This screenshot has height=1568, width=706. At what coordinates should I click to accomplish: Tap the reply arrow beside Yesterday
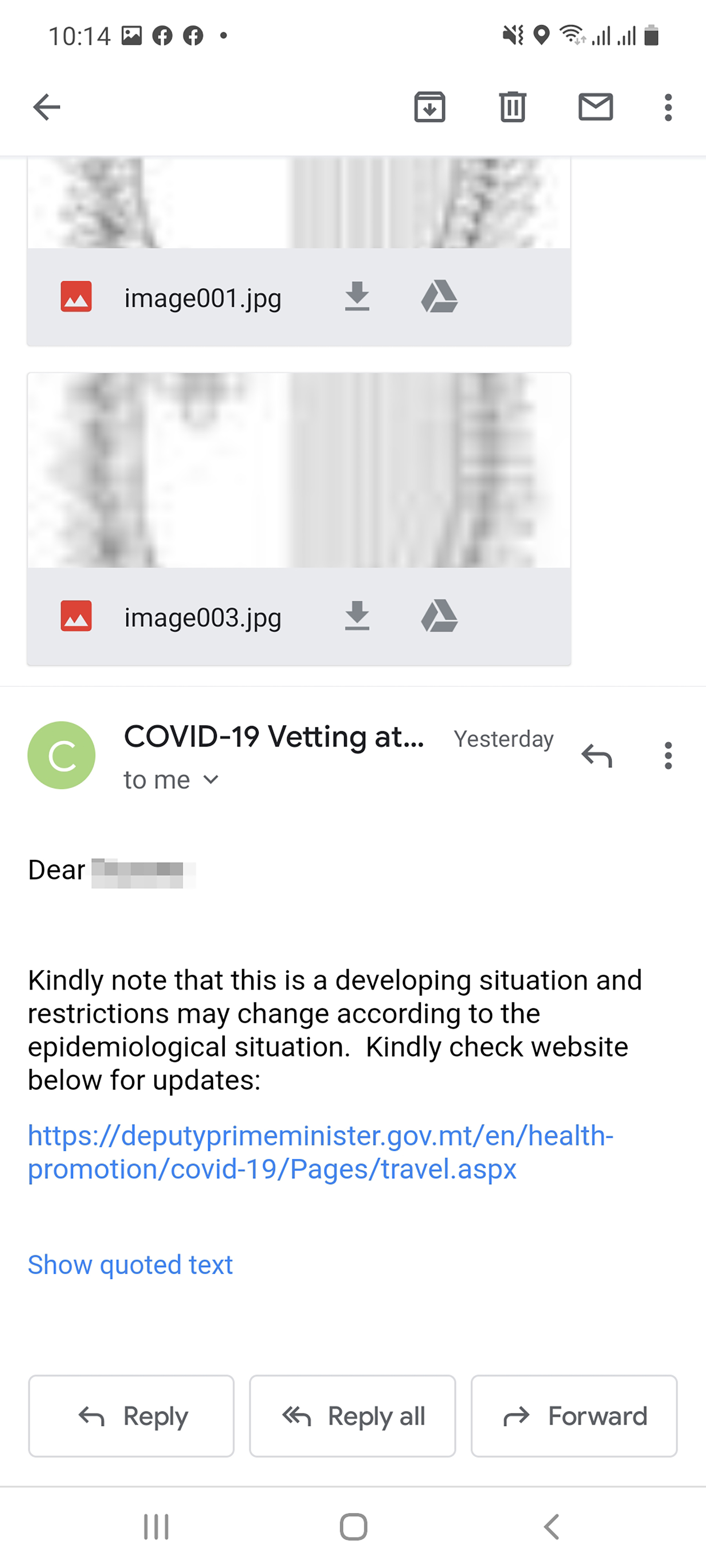point(596,755)
